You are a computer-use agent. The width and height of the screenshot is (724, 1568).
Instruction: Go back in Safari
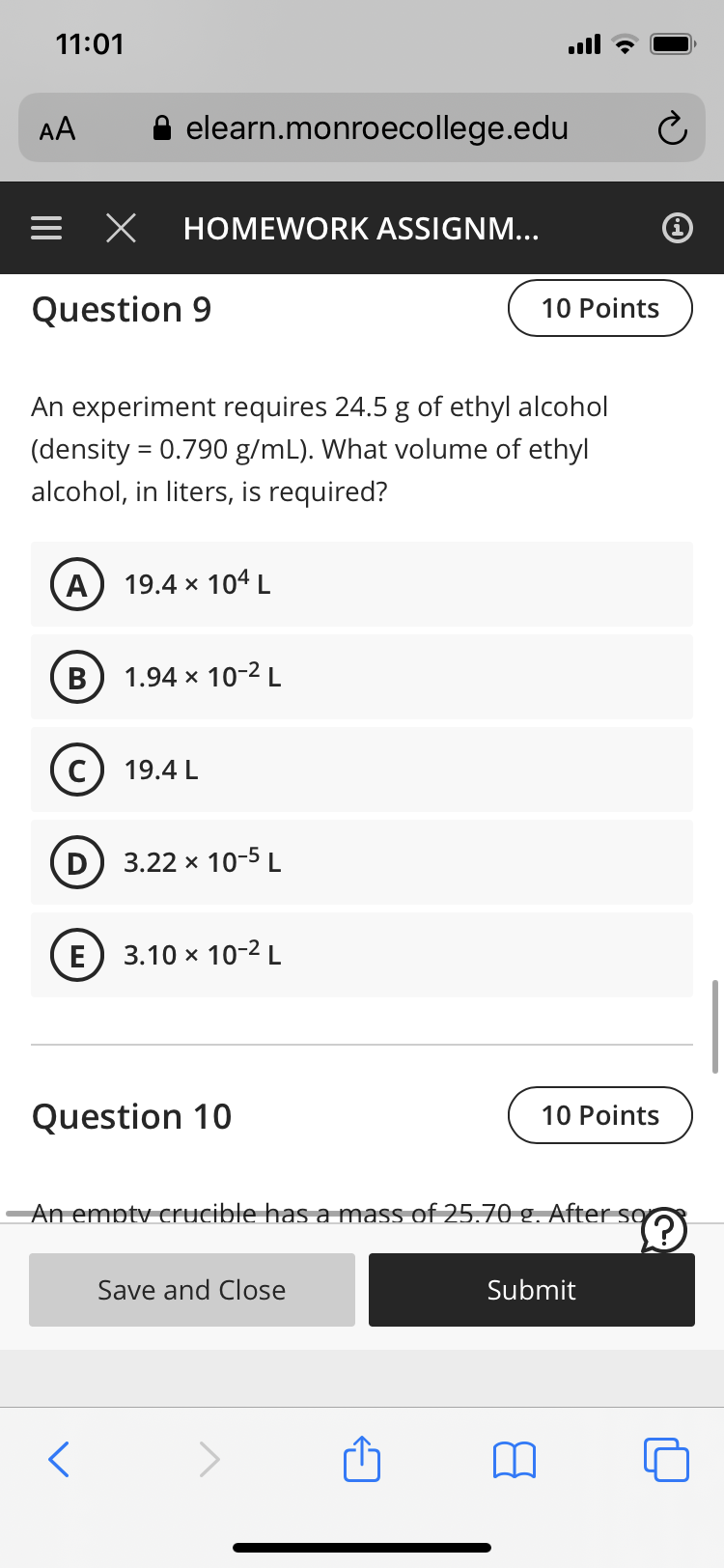[x=59, y=1459]
